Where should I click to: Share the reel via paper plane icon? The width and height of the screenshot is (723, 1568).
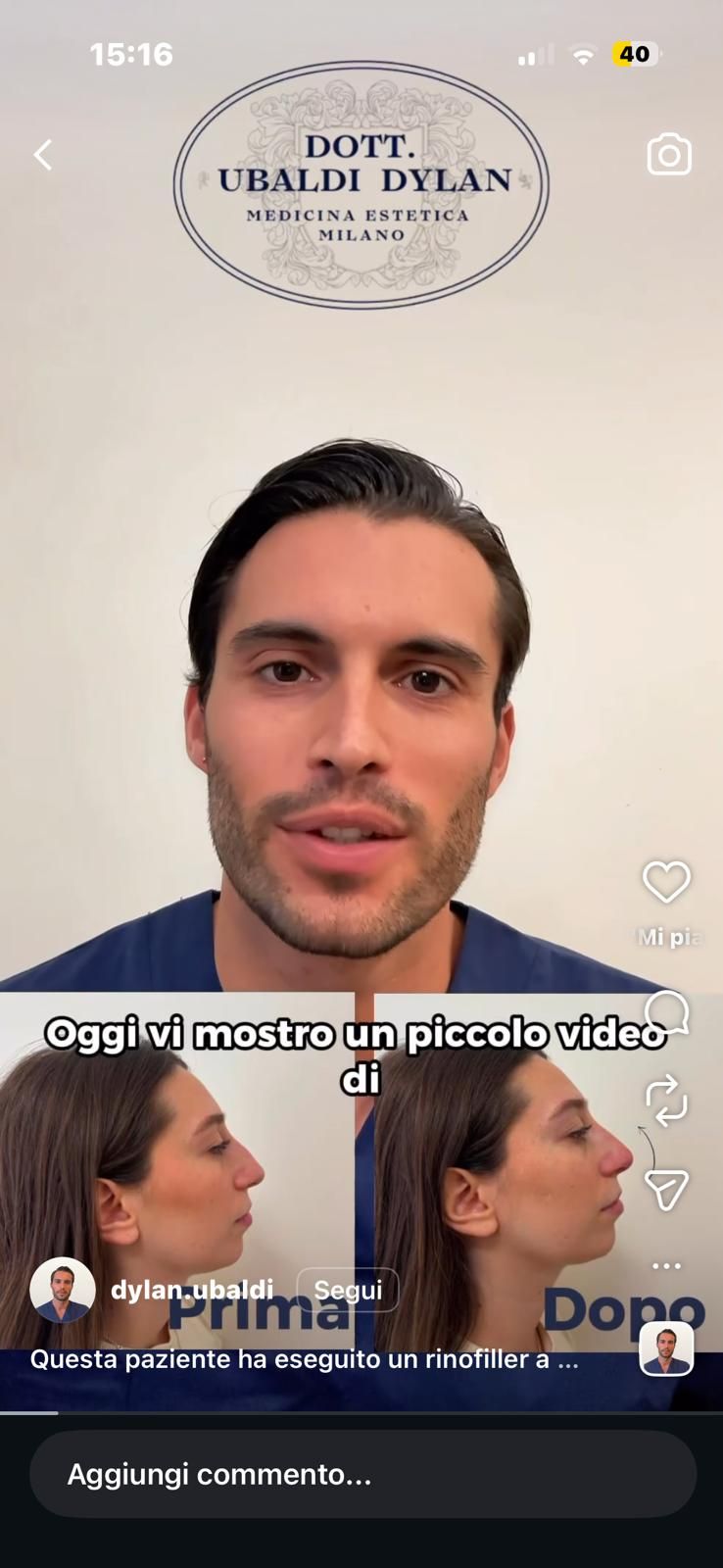coord(666,1189)
